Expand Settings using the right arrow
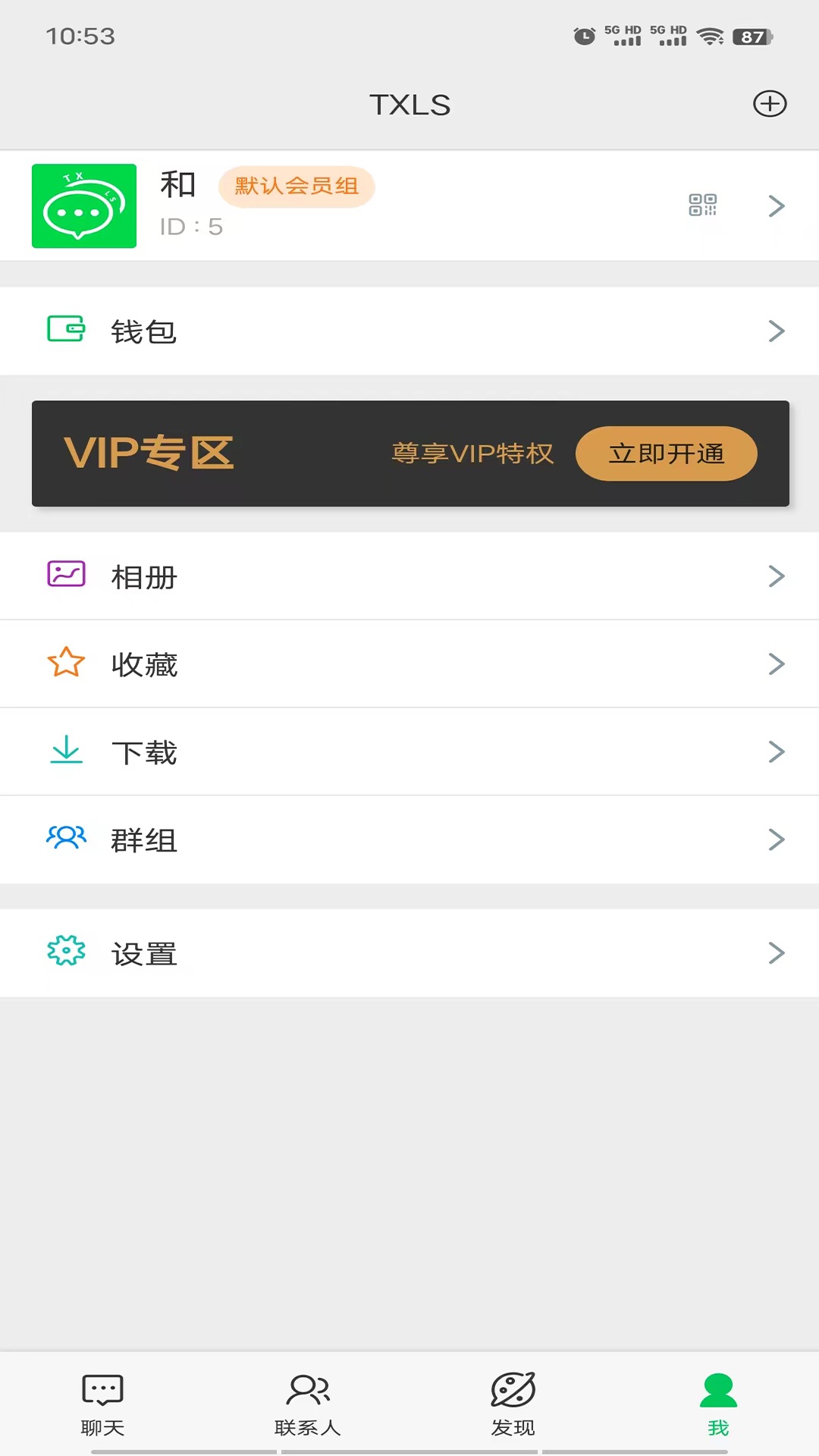This screenshot has width=819, height=1456. [x=775, y=952]
